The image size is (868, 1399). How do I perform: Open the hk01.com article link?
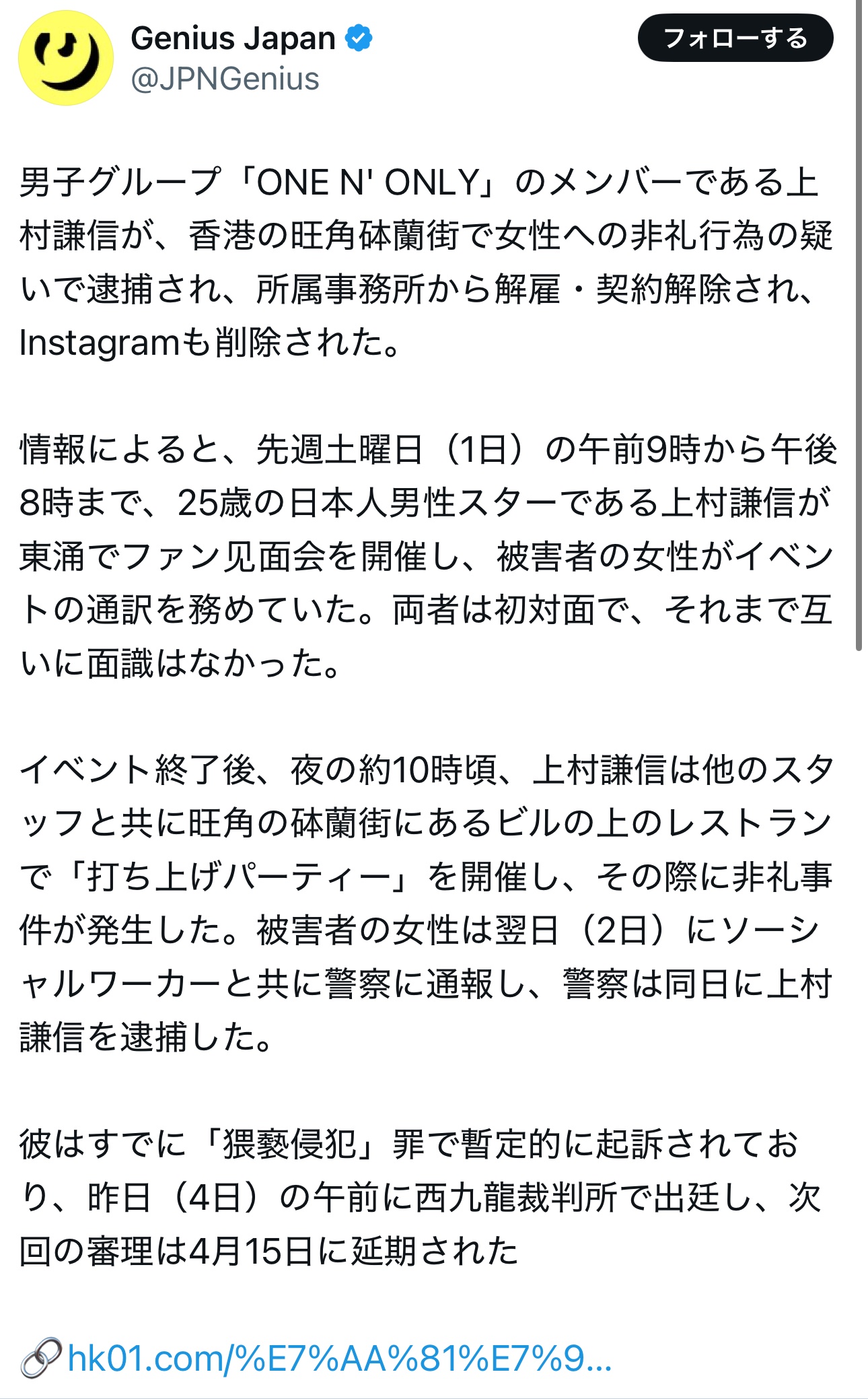tap(339, 1357)
